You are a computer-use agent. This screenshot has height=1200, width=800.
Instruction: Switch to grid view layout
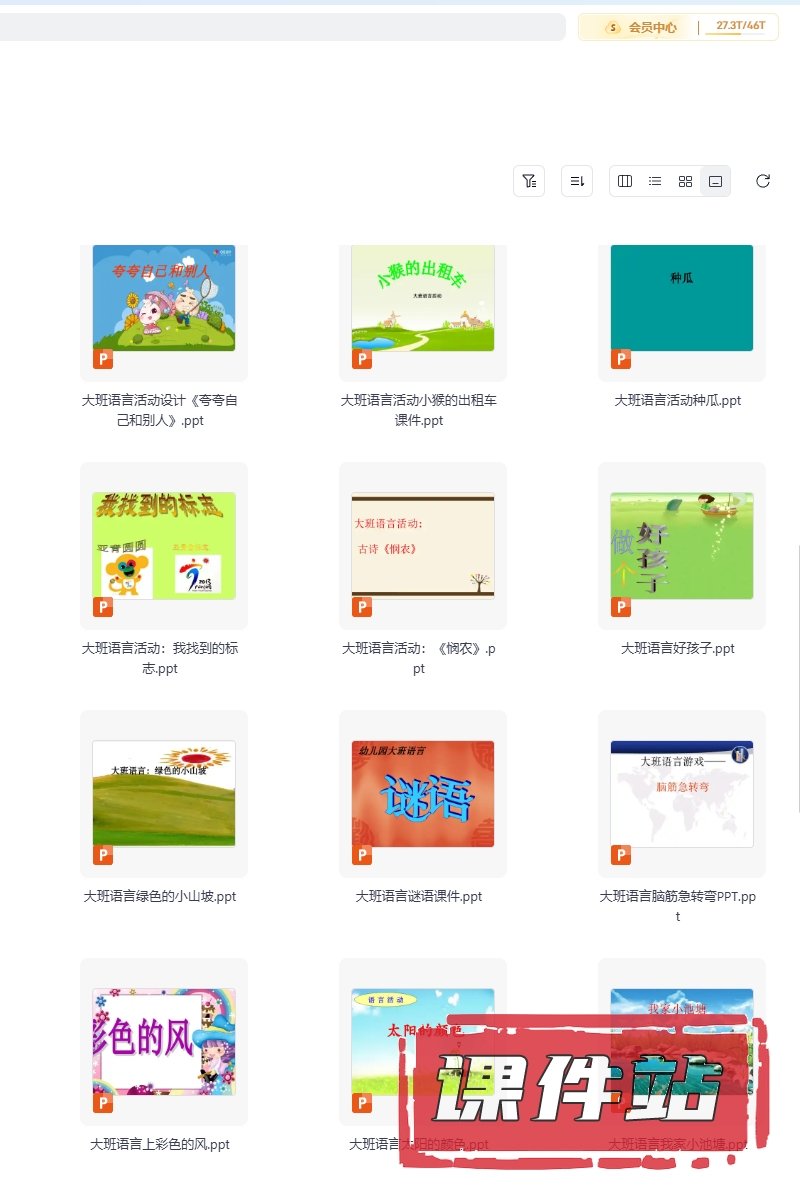pyautogui.click(x=685, y=181)
